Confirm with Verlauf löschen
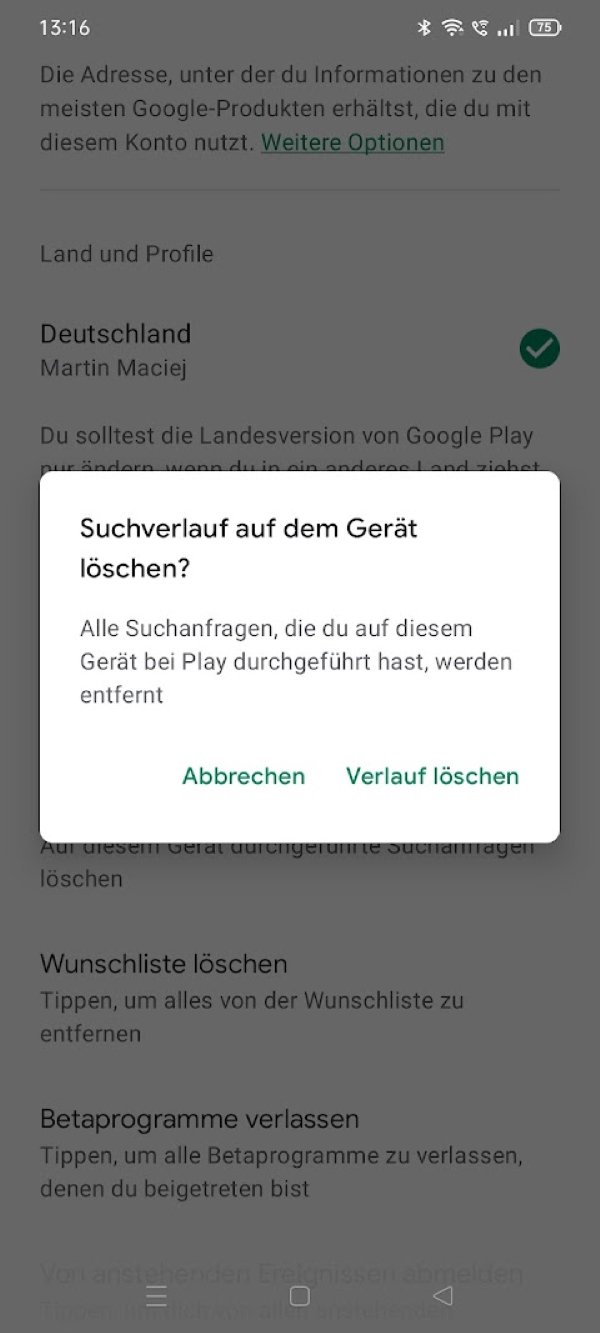Viewport: 600px width, 1333px height. (x=432, y=776)
